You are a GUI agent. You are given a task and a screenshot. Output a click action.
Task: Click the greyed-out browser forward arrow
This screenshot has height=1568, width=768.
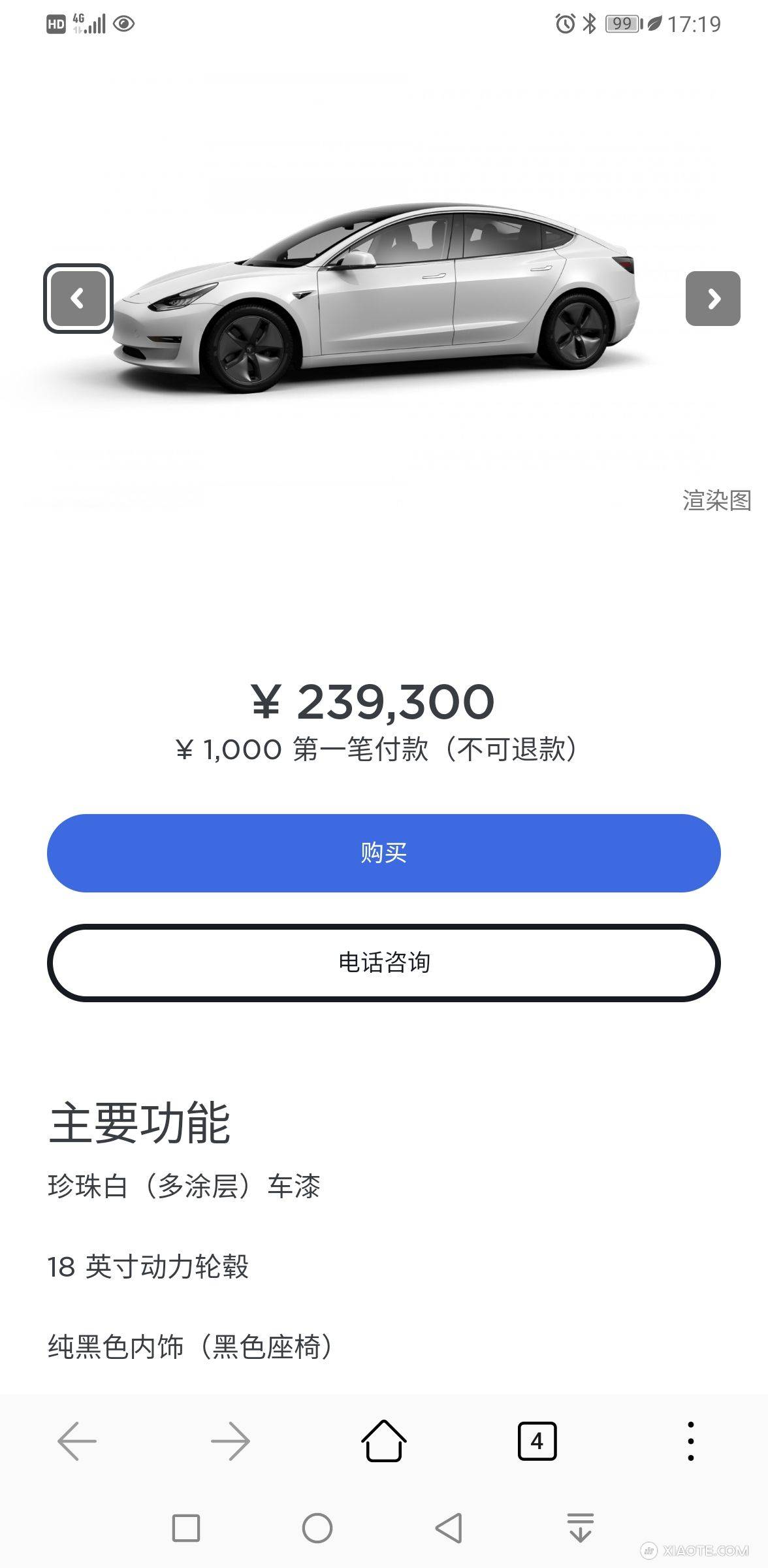[x=230, y=1441]
